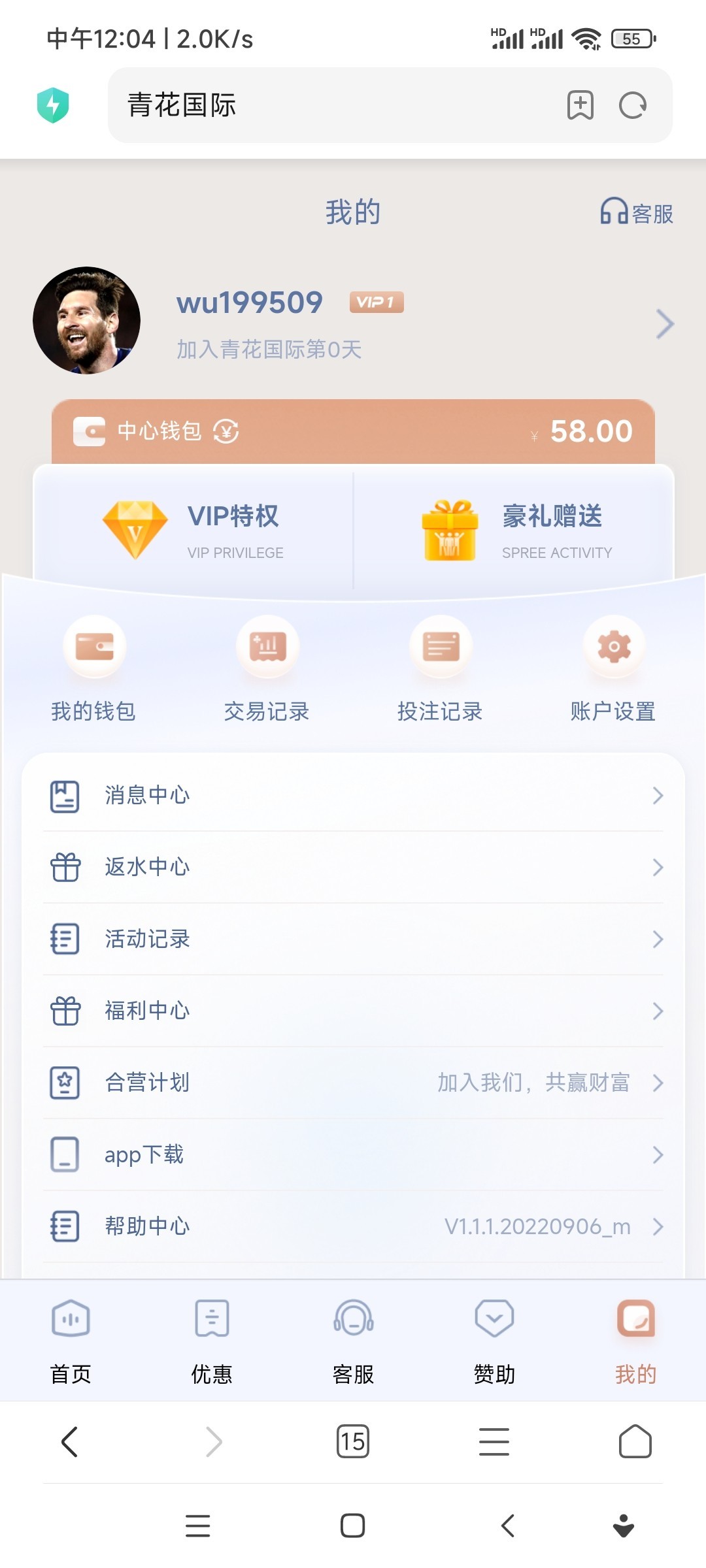Switch to the 首页 tab
Screen dimensions: 706x1568
click(x=71, y=1339)
